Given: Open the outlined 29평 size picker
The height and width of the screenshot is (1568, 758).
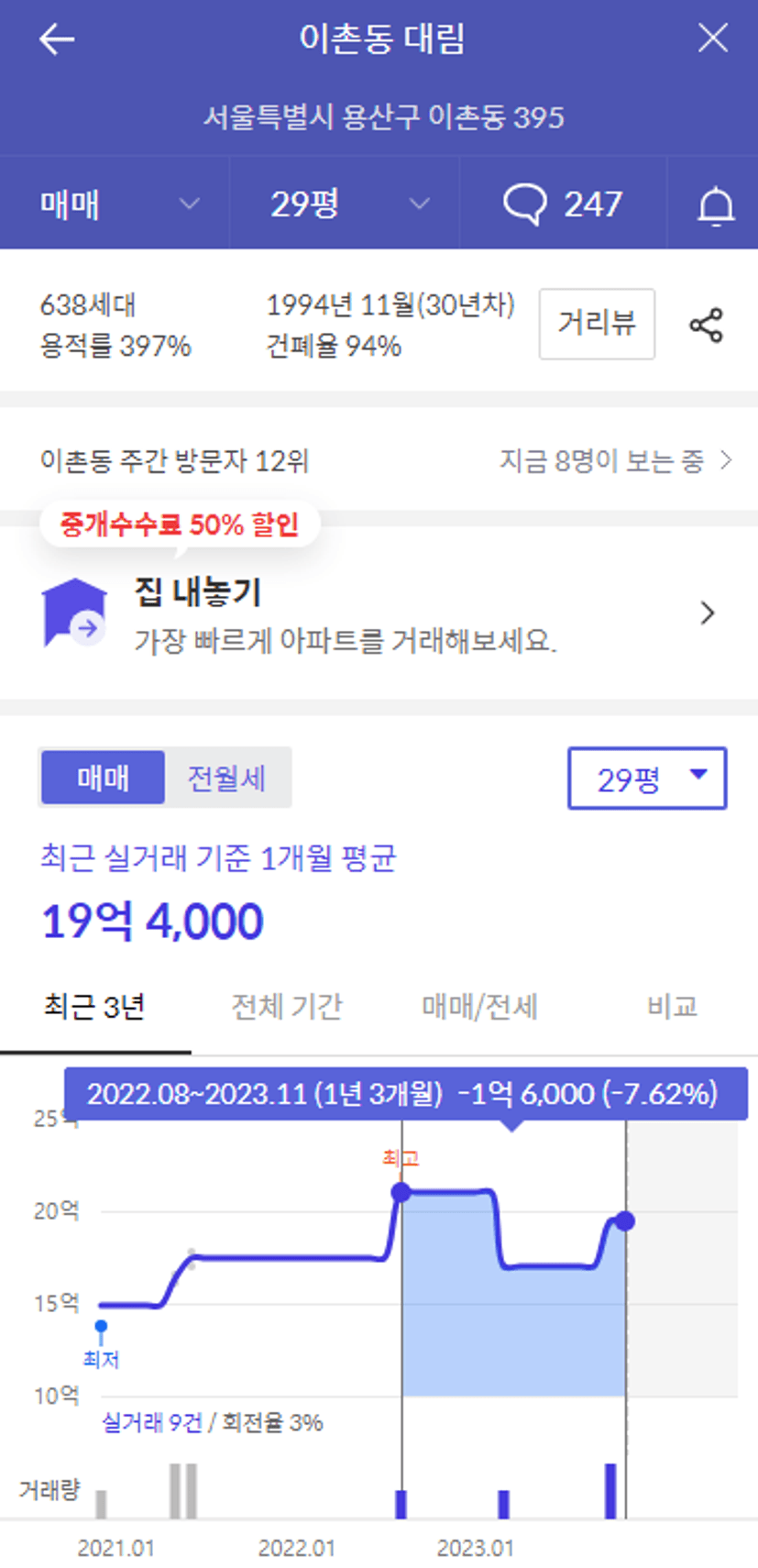Looking at the screenshot, I should click(x=647, y=778).
